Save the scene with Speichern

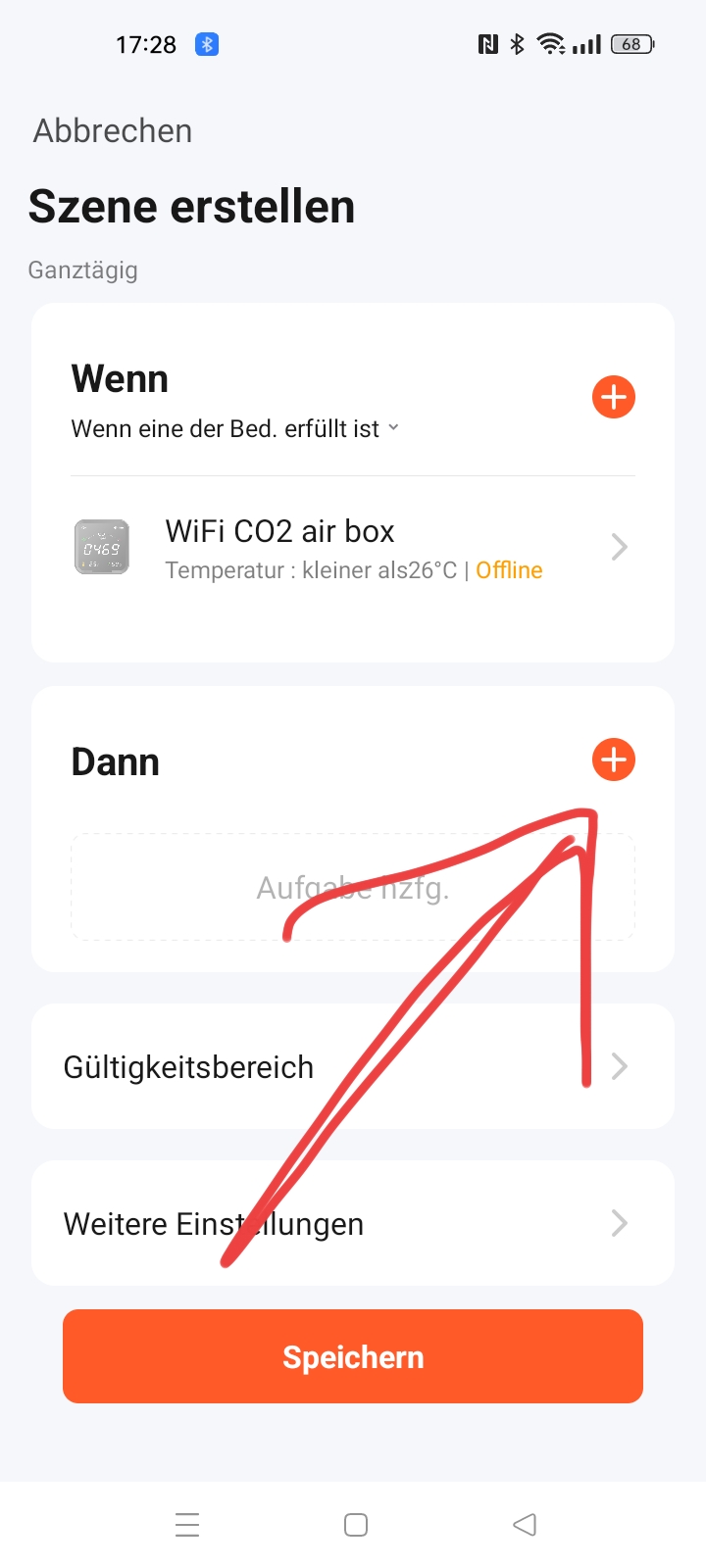pyautogui.click(x=353, y=1356)
